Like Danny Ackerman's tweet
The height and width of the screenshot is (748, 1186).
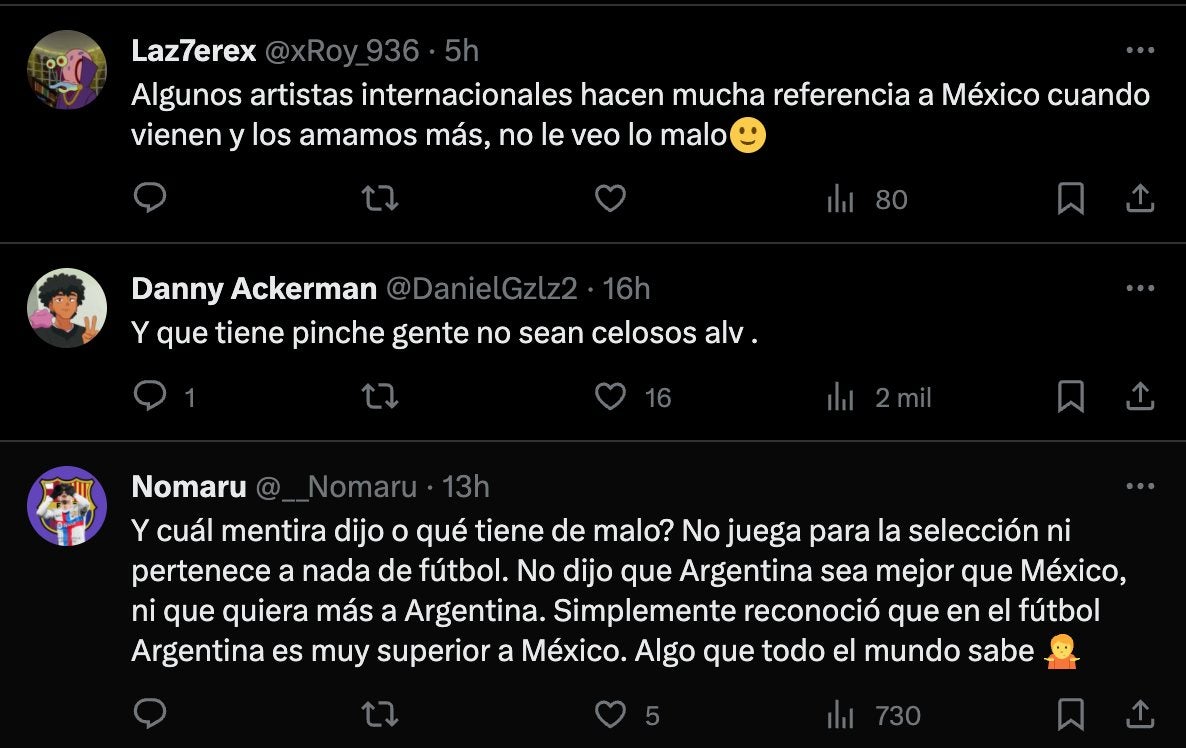[x=610, y=397]
